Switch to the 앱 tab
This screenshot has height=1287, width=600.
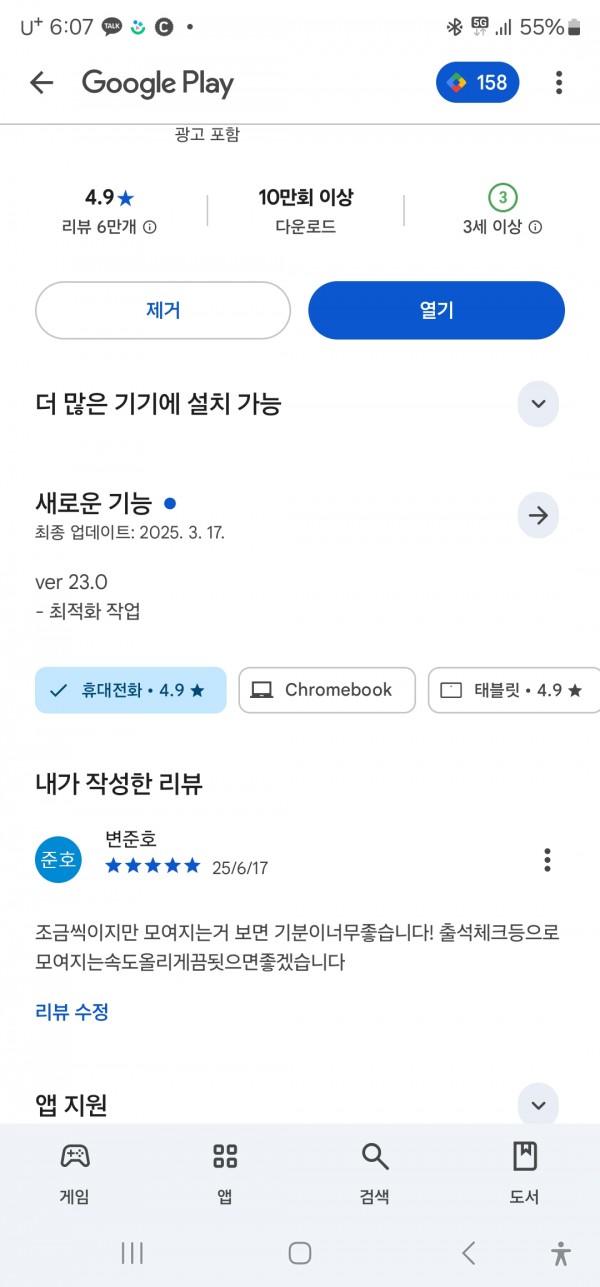pos(225,1173)
